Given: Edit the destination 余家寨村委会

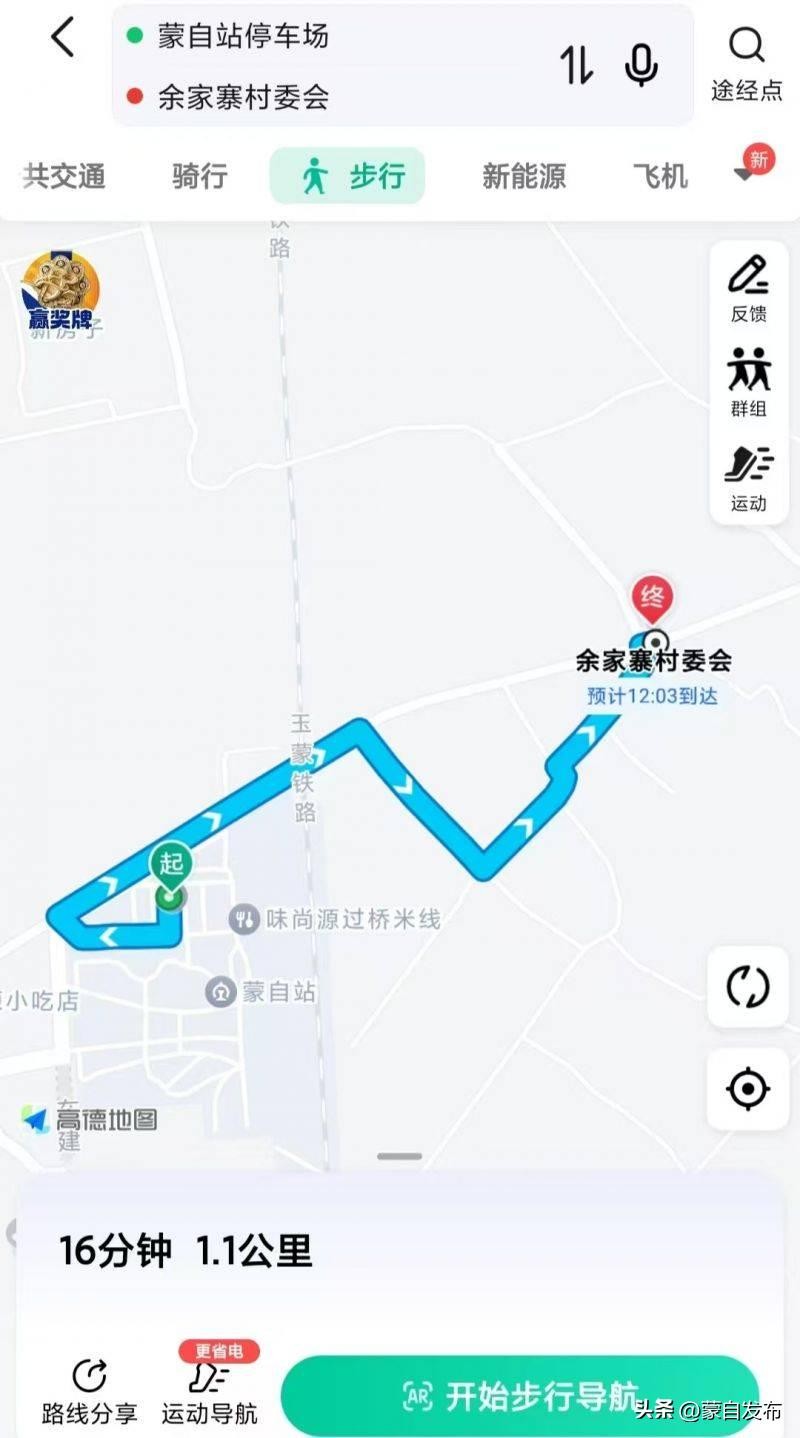Looking at the screenshot, I should (243, 97).
